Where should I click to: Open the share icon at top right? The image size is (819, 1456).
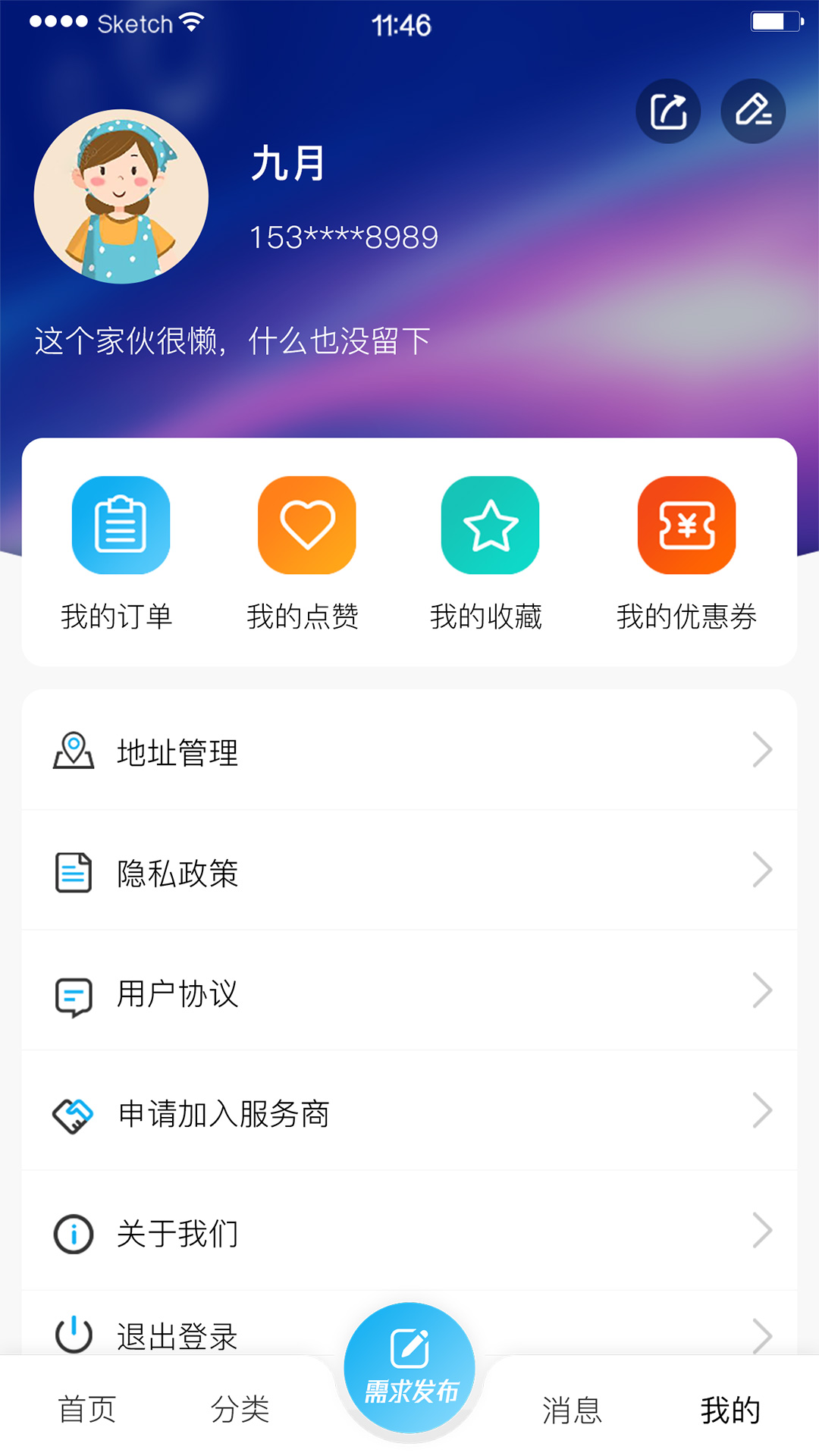667,110
